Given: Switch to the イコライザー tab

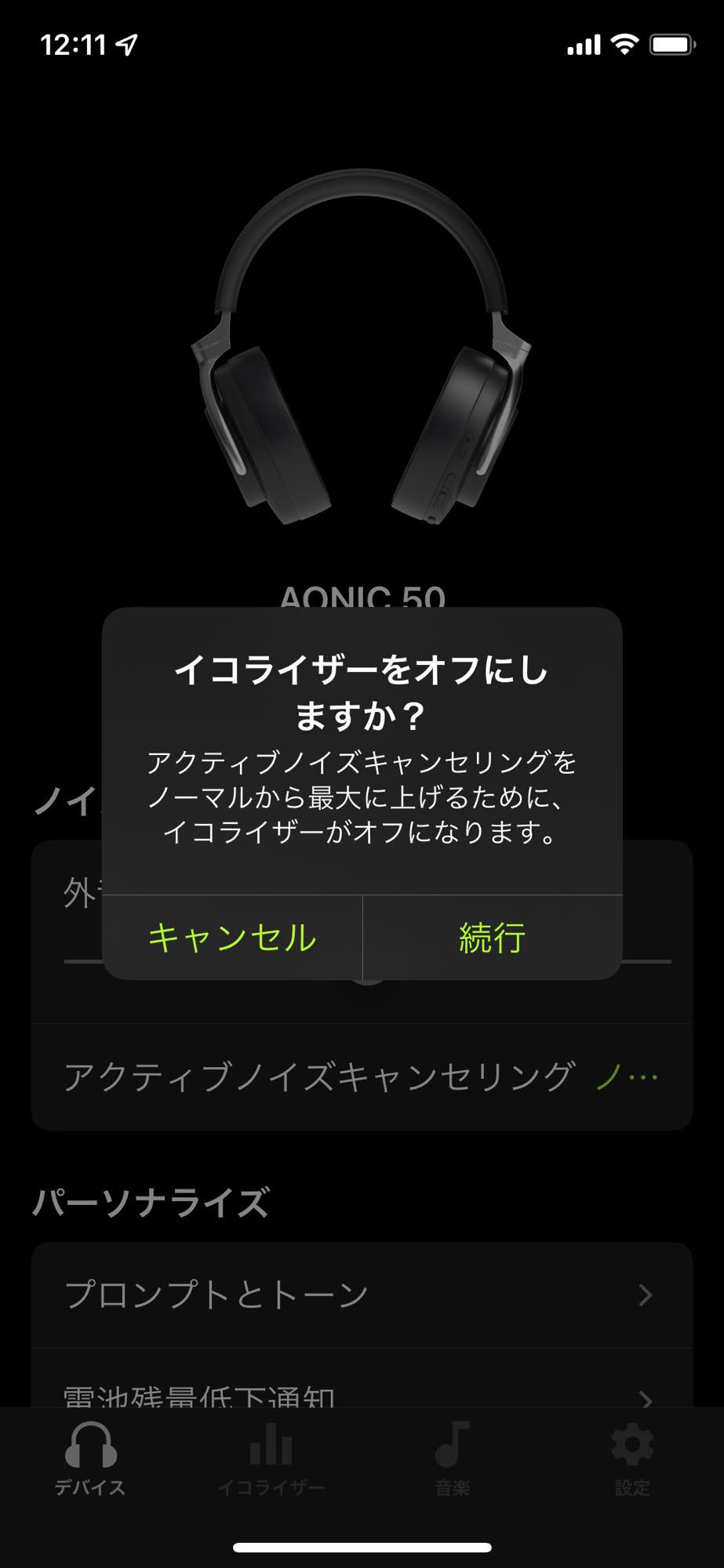Looking at the screenshot, I should click(x=271, y=1459).
